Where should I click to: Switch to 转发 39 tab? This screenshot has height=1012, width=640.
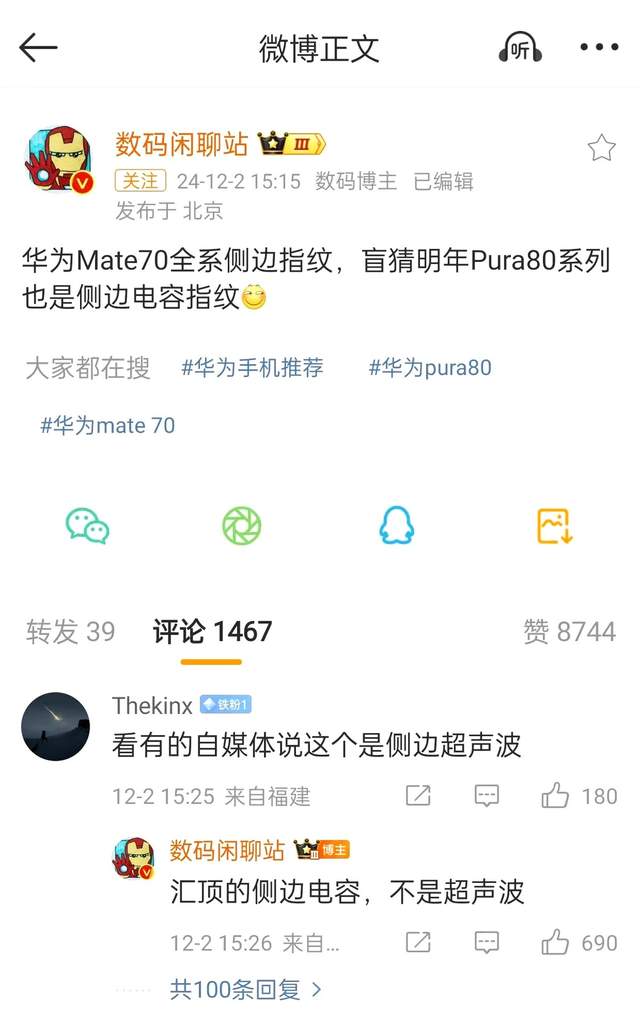[x=70, y=632]
